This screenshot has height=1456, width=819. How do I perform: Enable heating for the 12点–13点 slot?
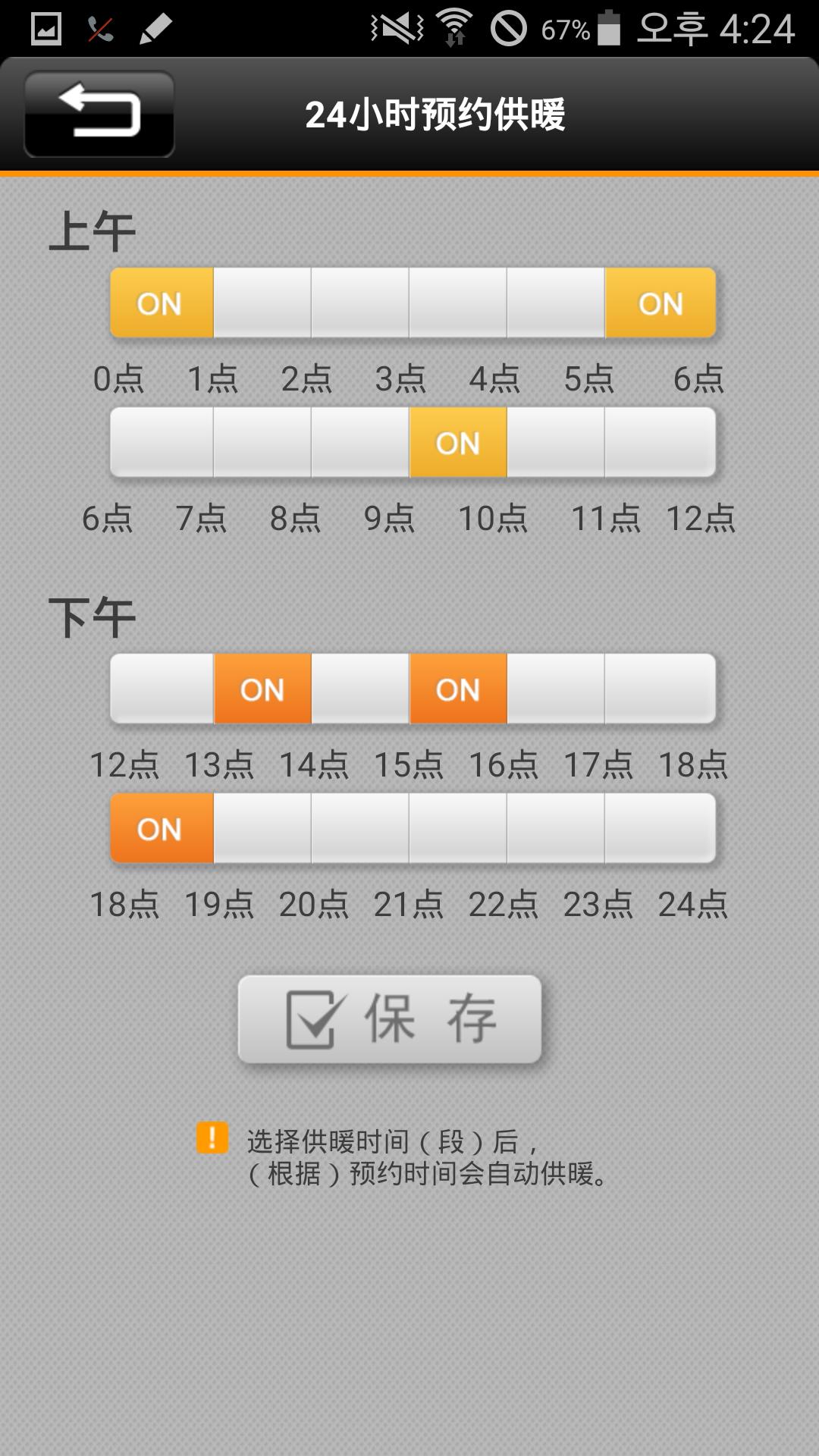point(162,689)
